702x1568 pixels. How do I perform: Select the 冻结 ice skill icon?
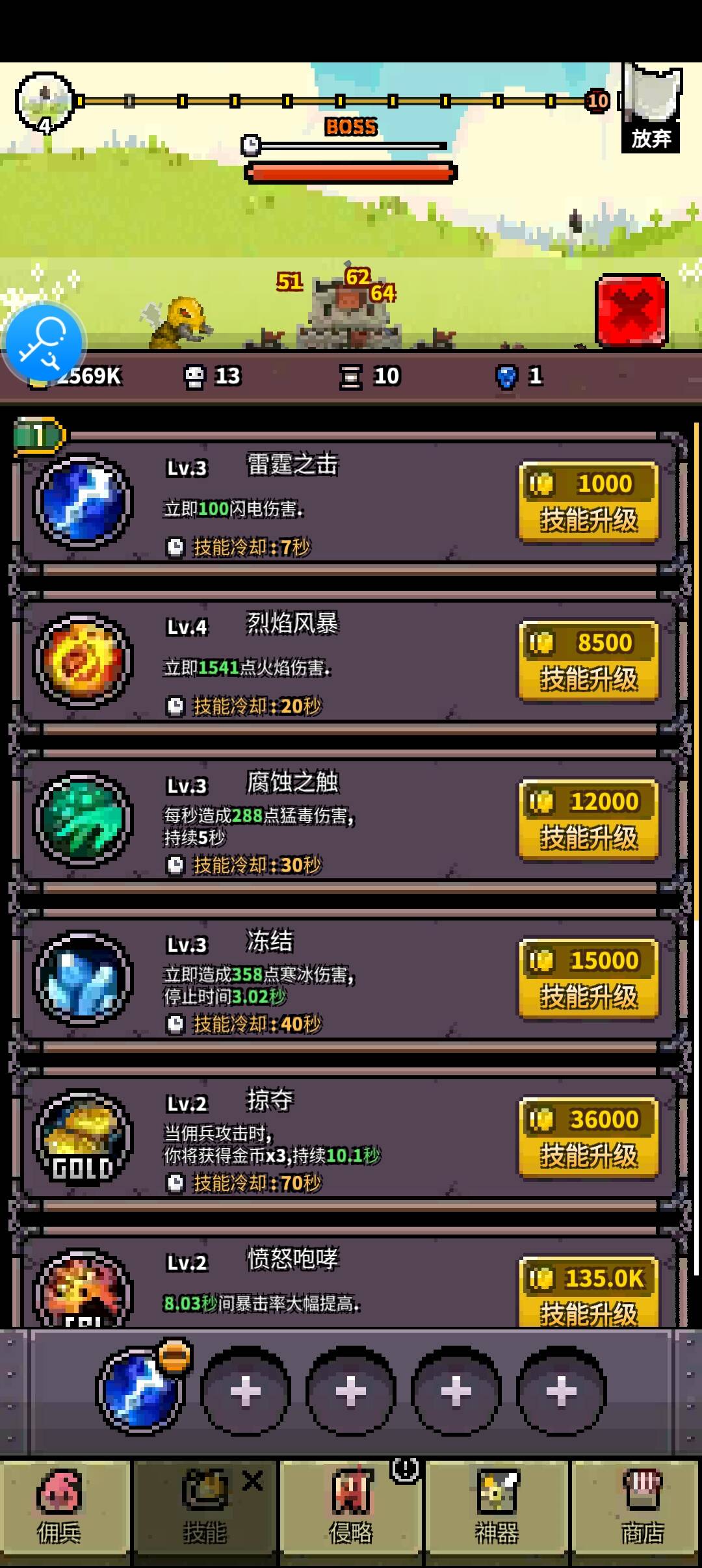(83, 979)
